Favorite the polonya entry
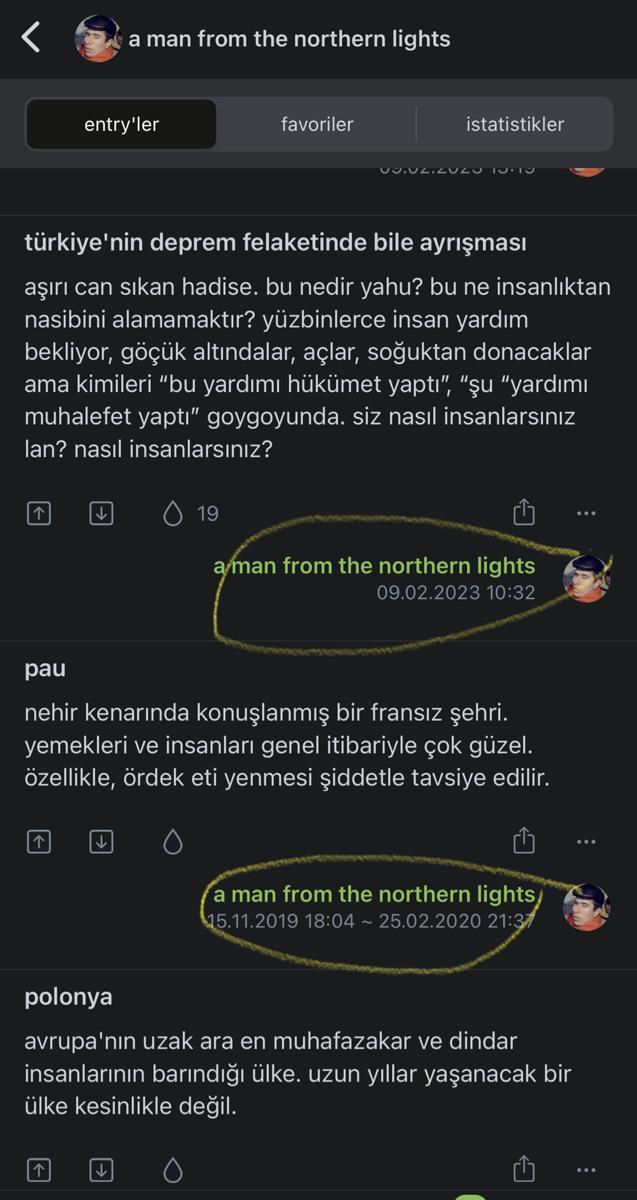637x1200 pixels. [x=173, y=1169]
